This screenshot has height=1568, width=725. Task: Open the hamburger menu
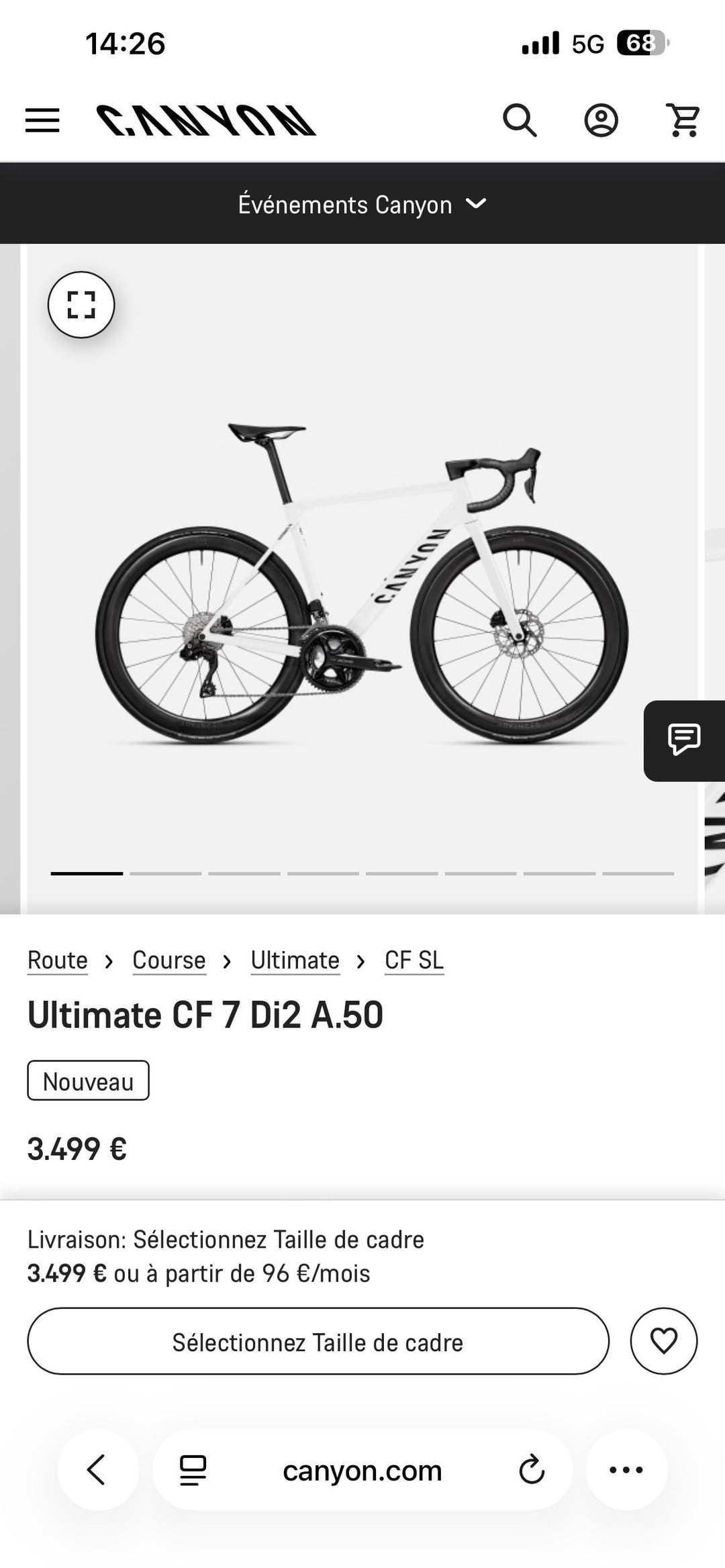pos(42,121)
